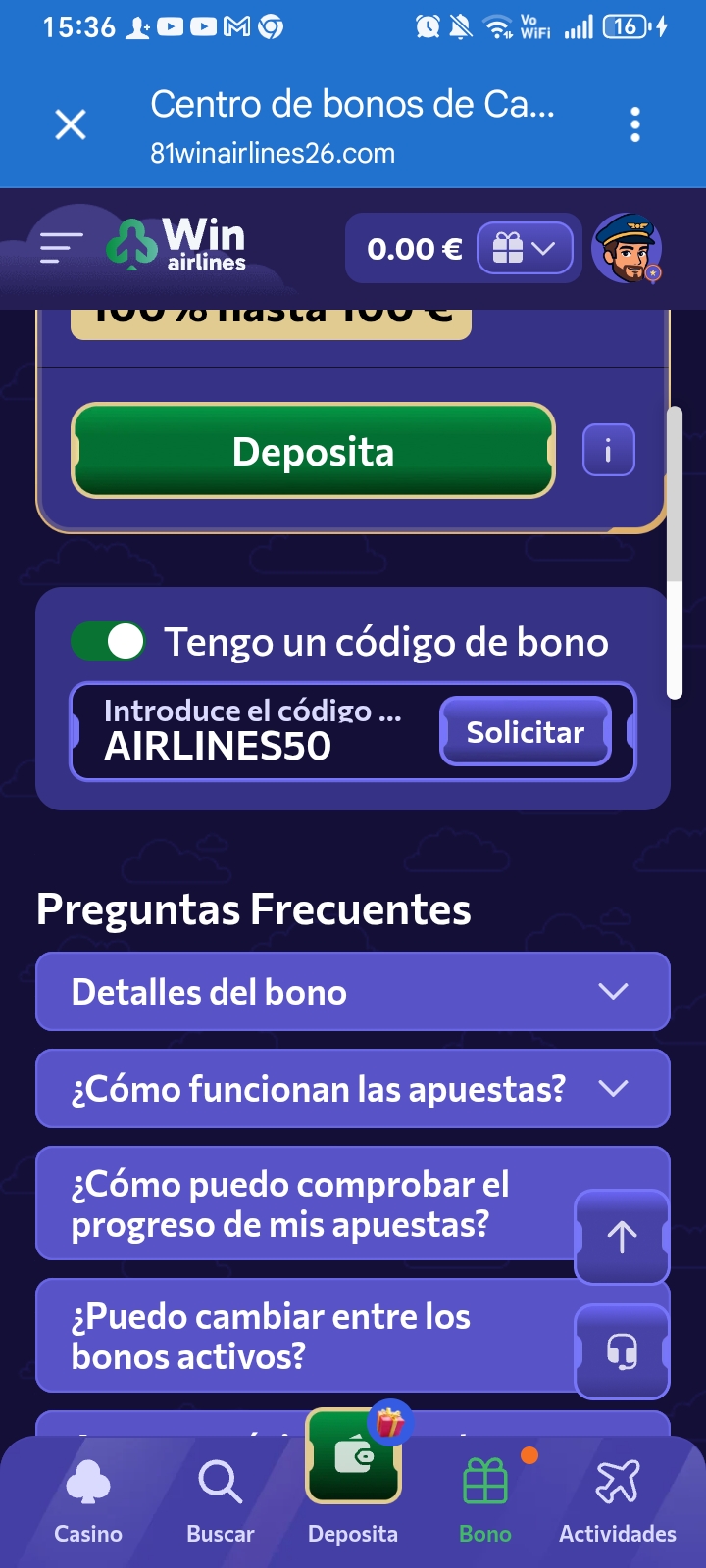Open the browser overflow menu
The image size is (706, 1568).
[x=635, y=124]
